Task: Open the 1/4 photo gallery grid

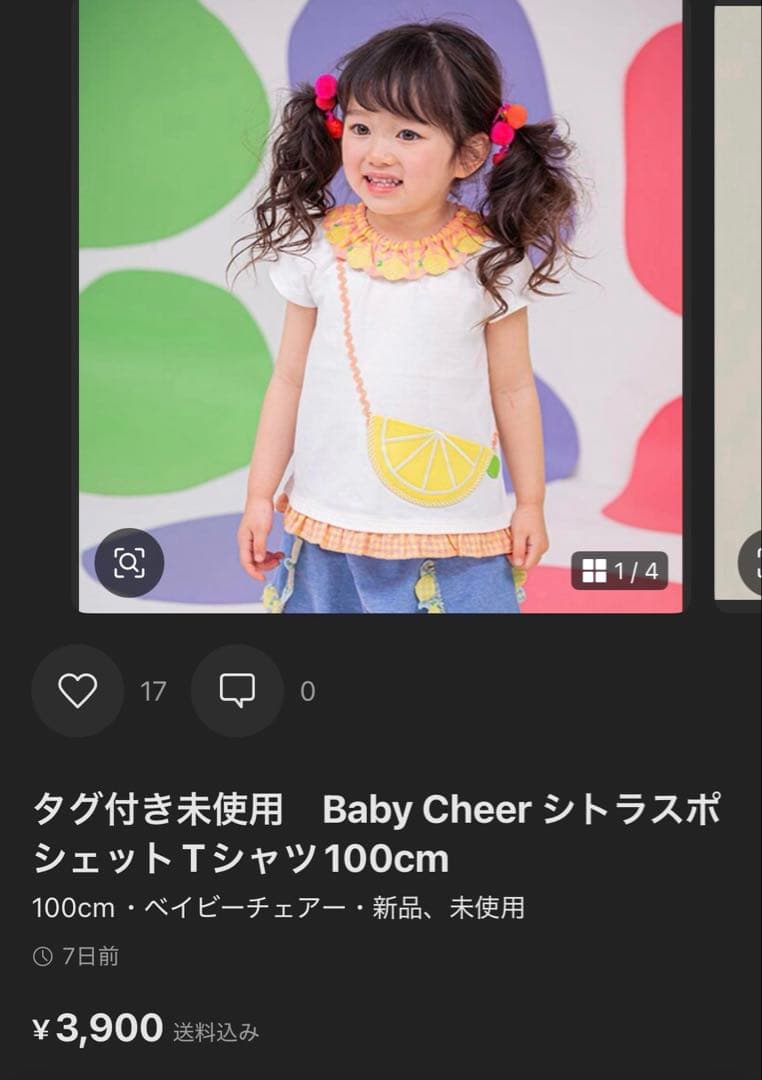Action: click(x=620, y=571)
